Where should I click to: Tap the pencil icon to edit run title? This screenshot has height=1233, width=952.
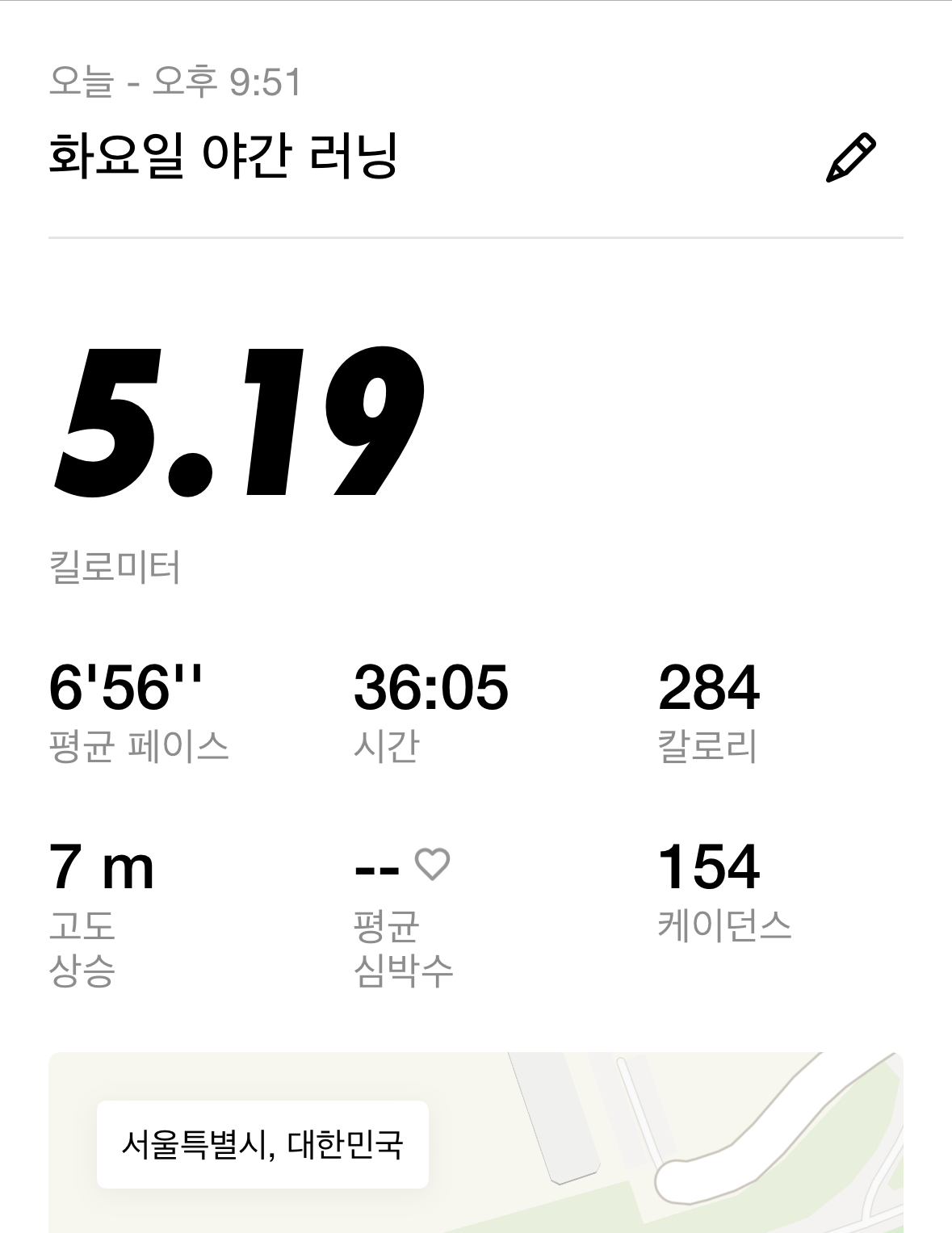[x=850, y=157]
